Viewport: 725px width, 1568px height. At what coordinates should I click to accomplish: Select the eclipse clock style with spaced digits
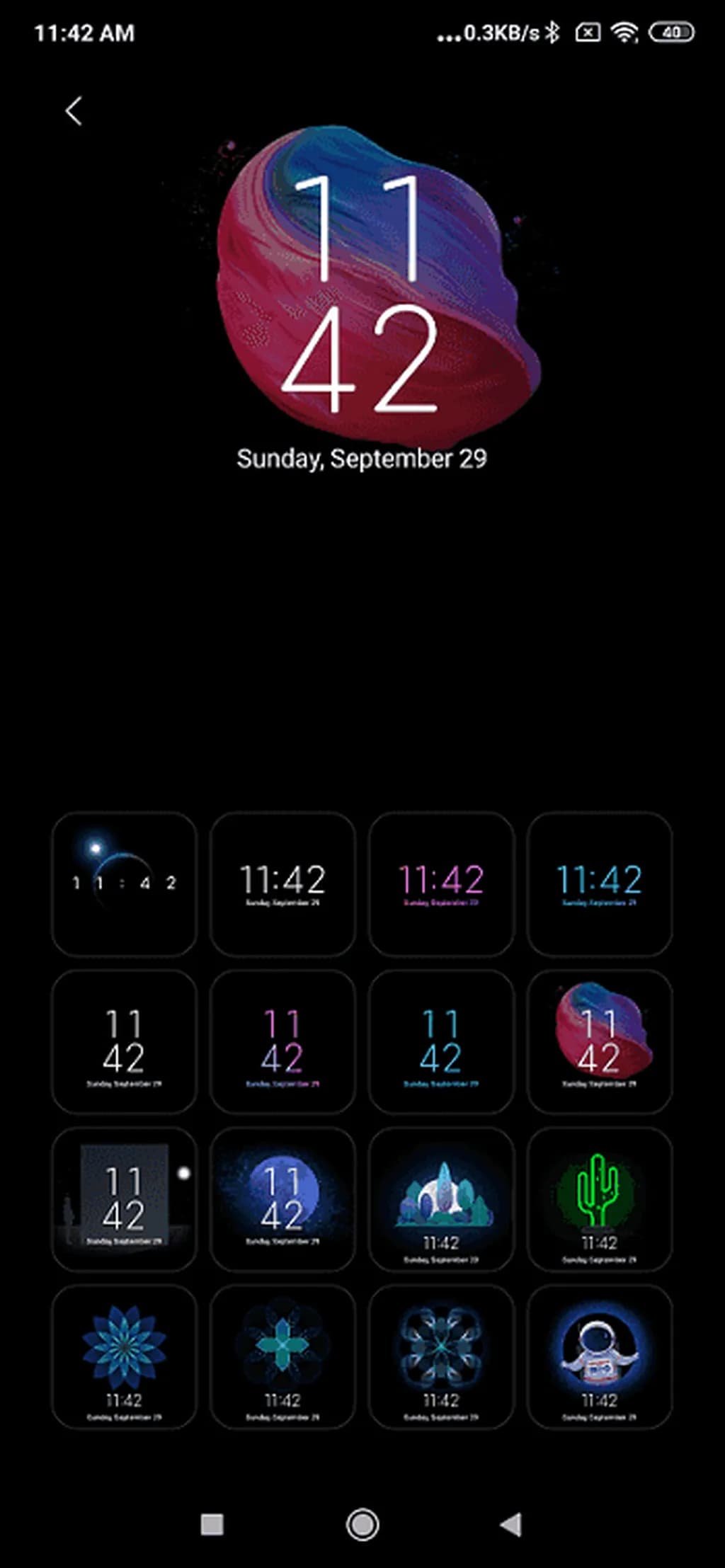[124, 883]
